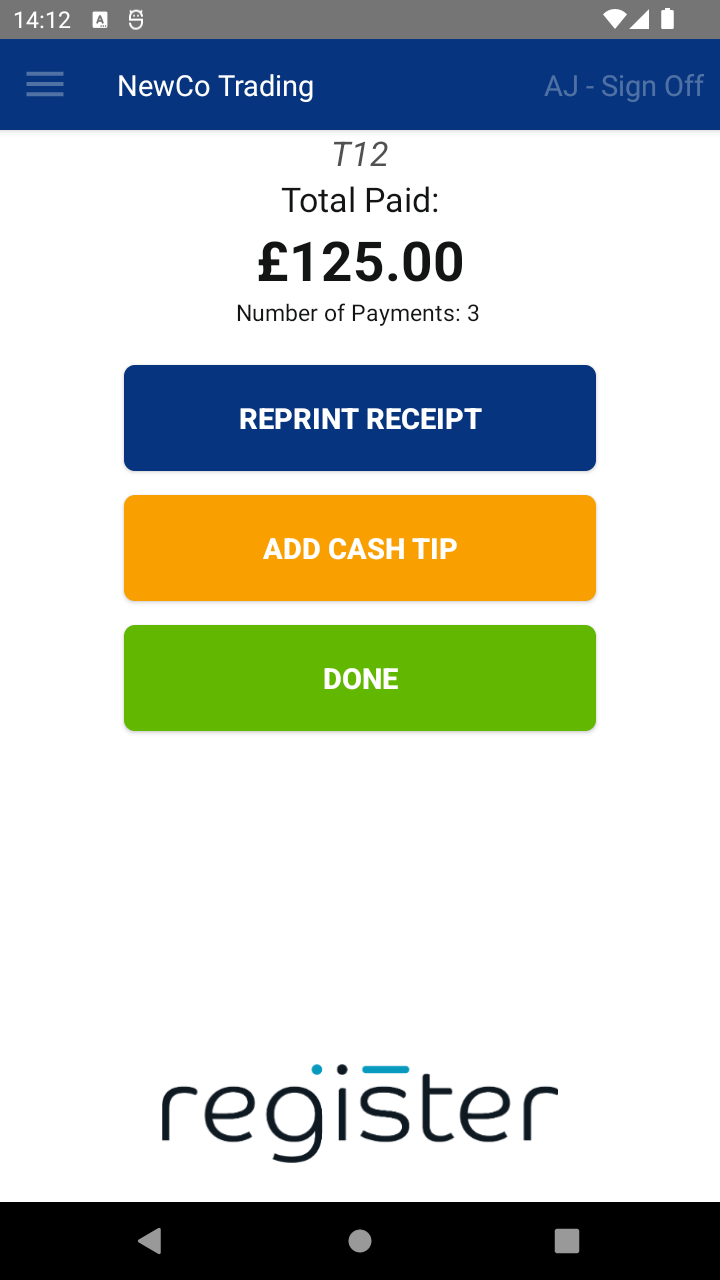Screen dimensions: 720x1280
Task: Tap AJ - Sign Off
Action: point(624,86)
